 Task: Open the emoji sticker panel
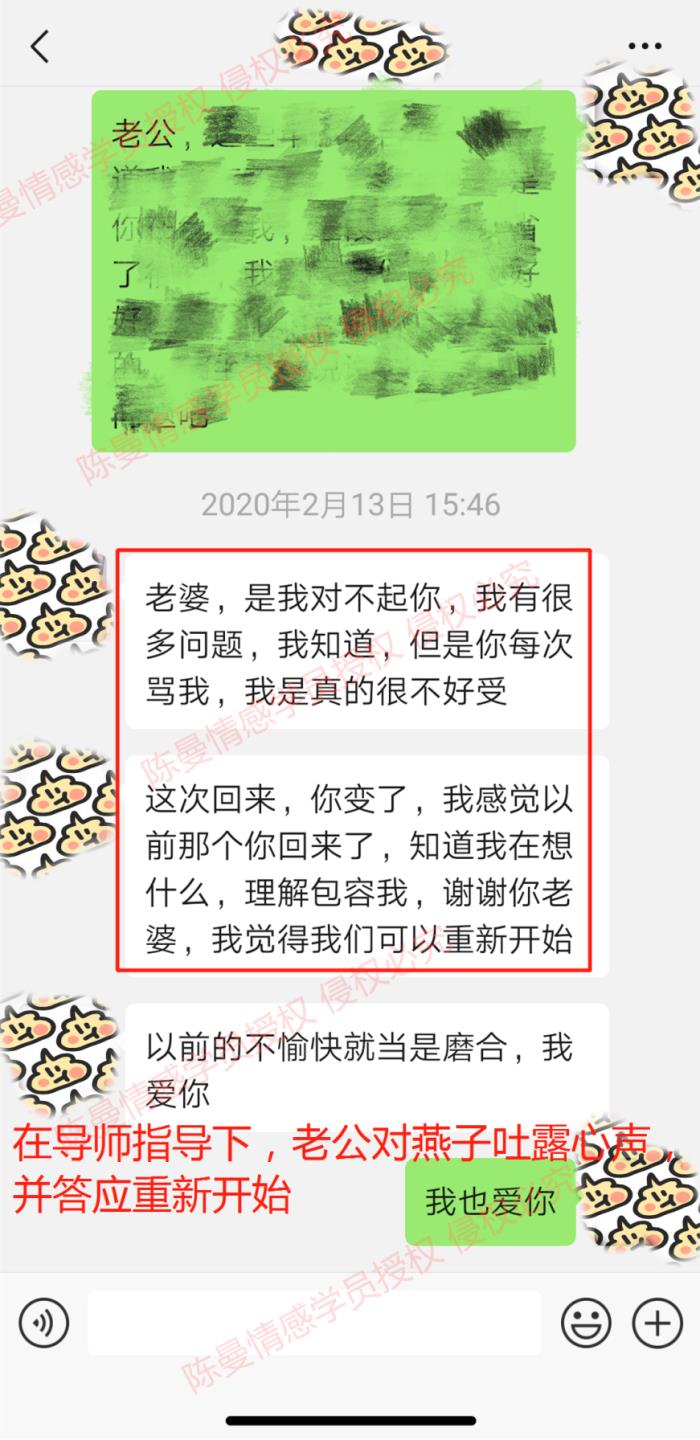coord(586,1324)
